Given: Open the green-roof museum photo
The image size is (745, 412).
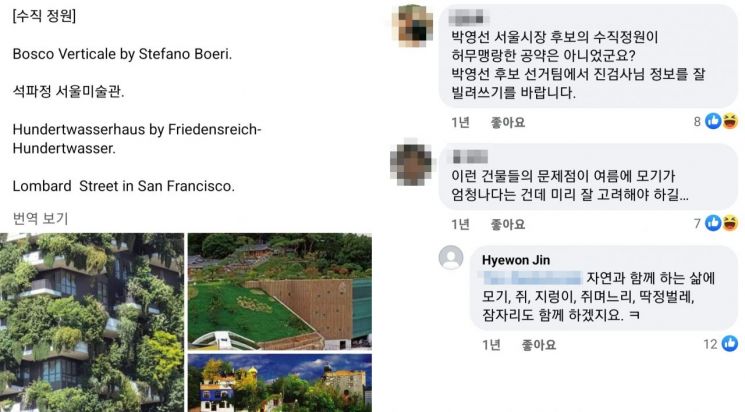Looking at the screenshot, I should (x=280, y=291).
